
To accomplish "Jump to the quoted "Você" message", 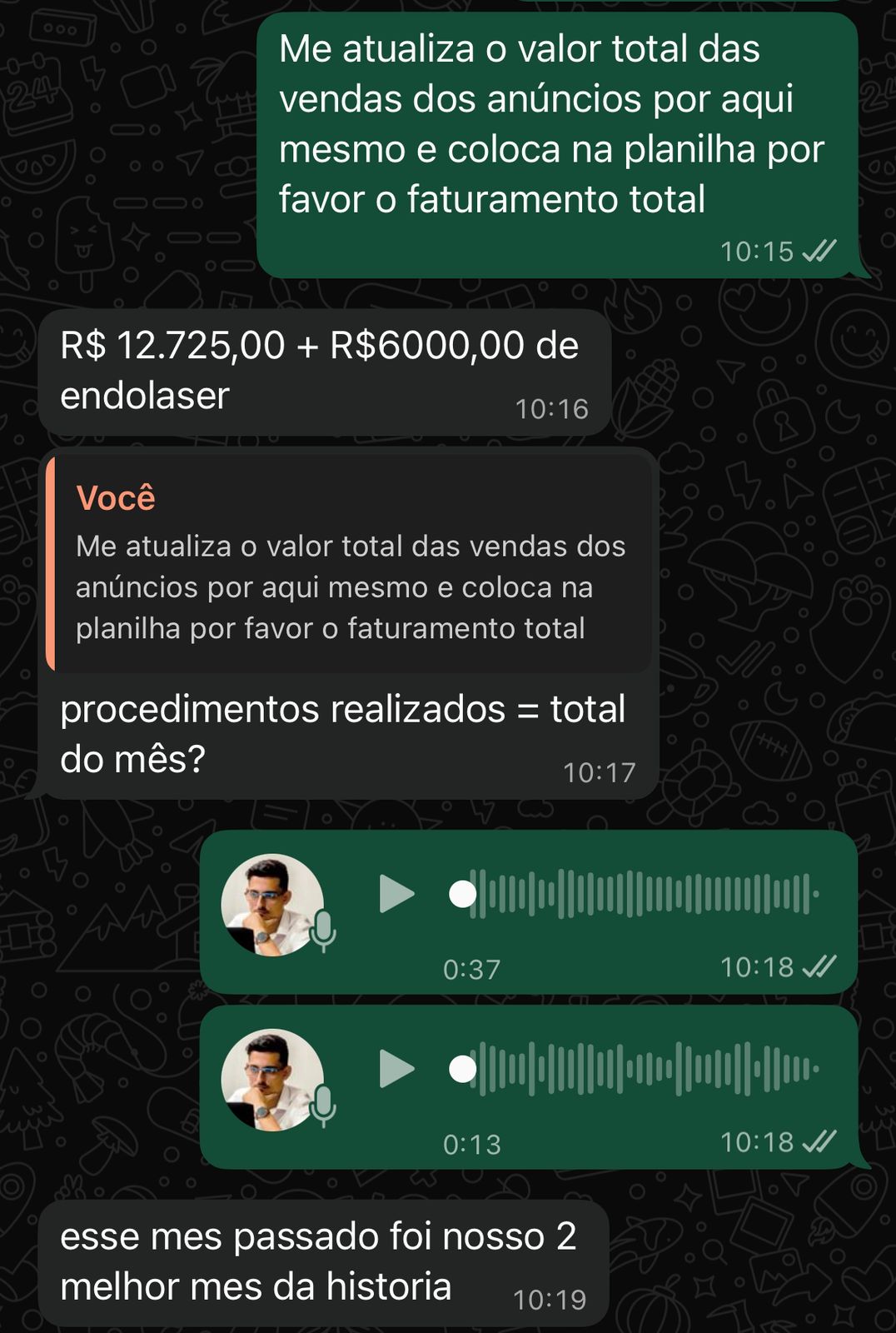I will tap(350, 564).
